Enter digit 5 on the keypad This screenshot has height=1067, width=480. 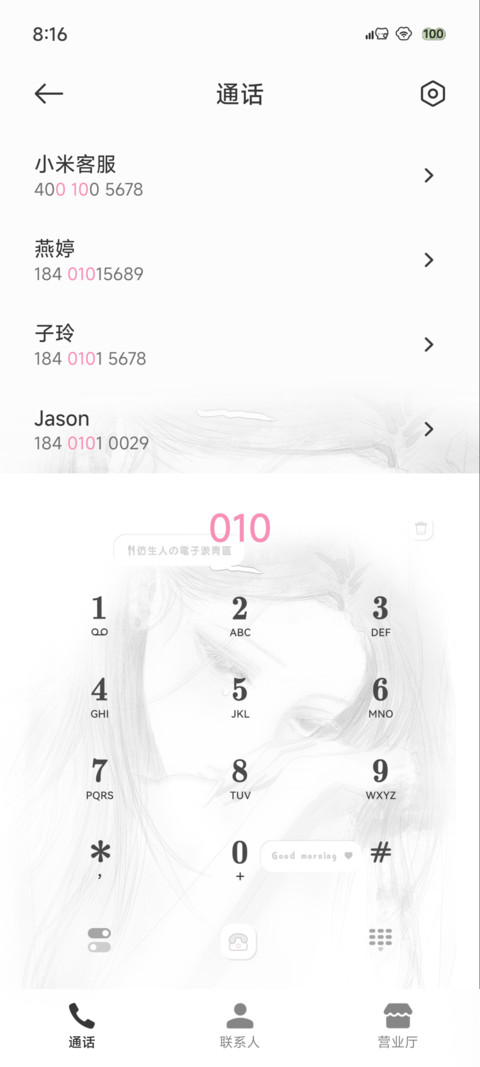pos(240,697)
